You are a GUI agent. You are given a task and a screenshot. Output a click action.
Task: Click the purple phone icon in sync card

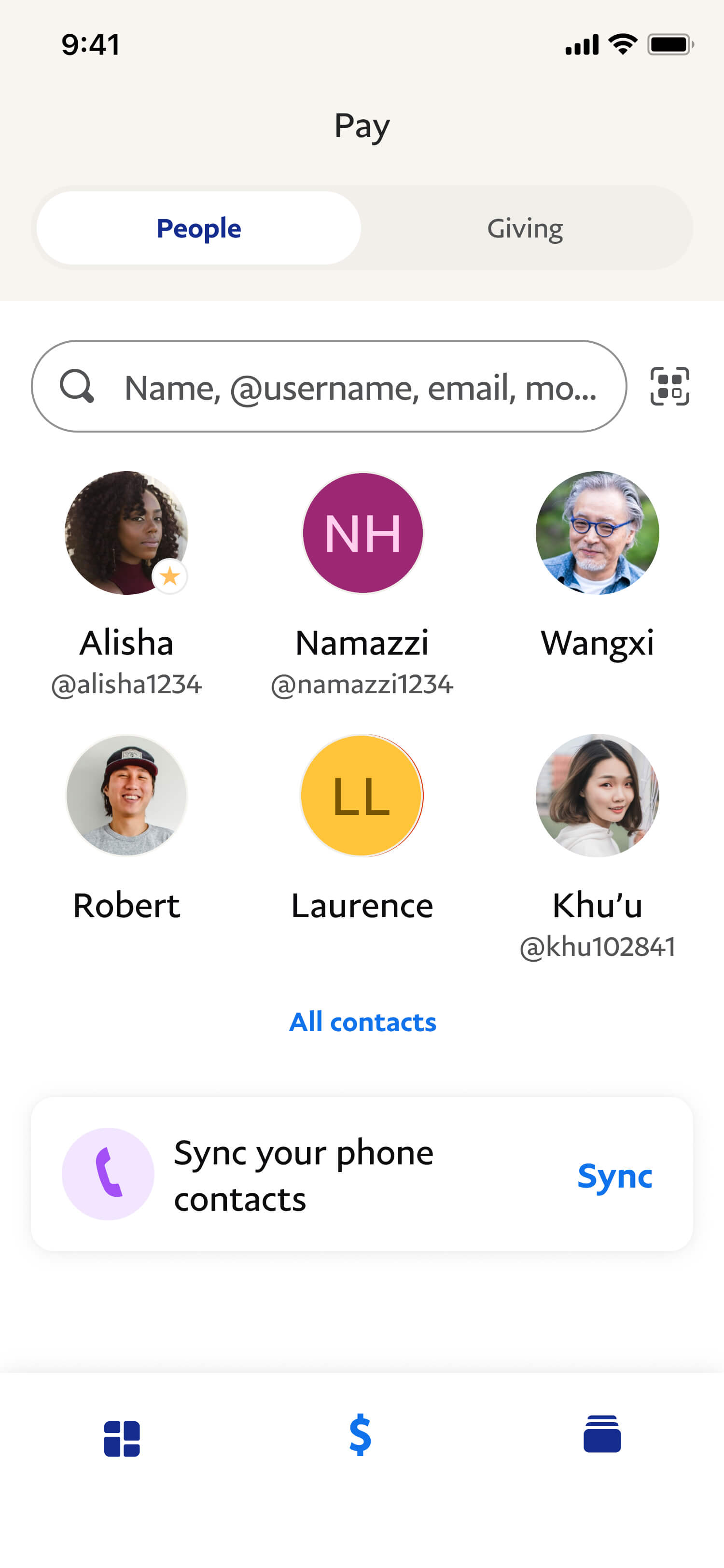pyautogui.click(x=107, y=1175)
